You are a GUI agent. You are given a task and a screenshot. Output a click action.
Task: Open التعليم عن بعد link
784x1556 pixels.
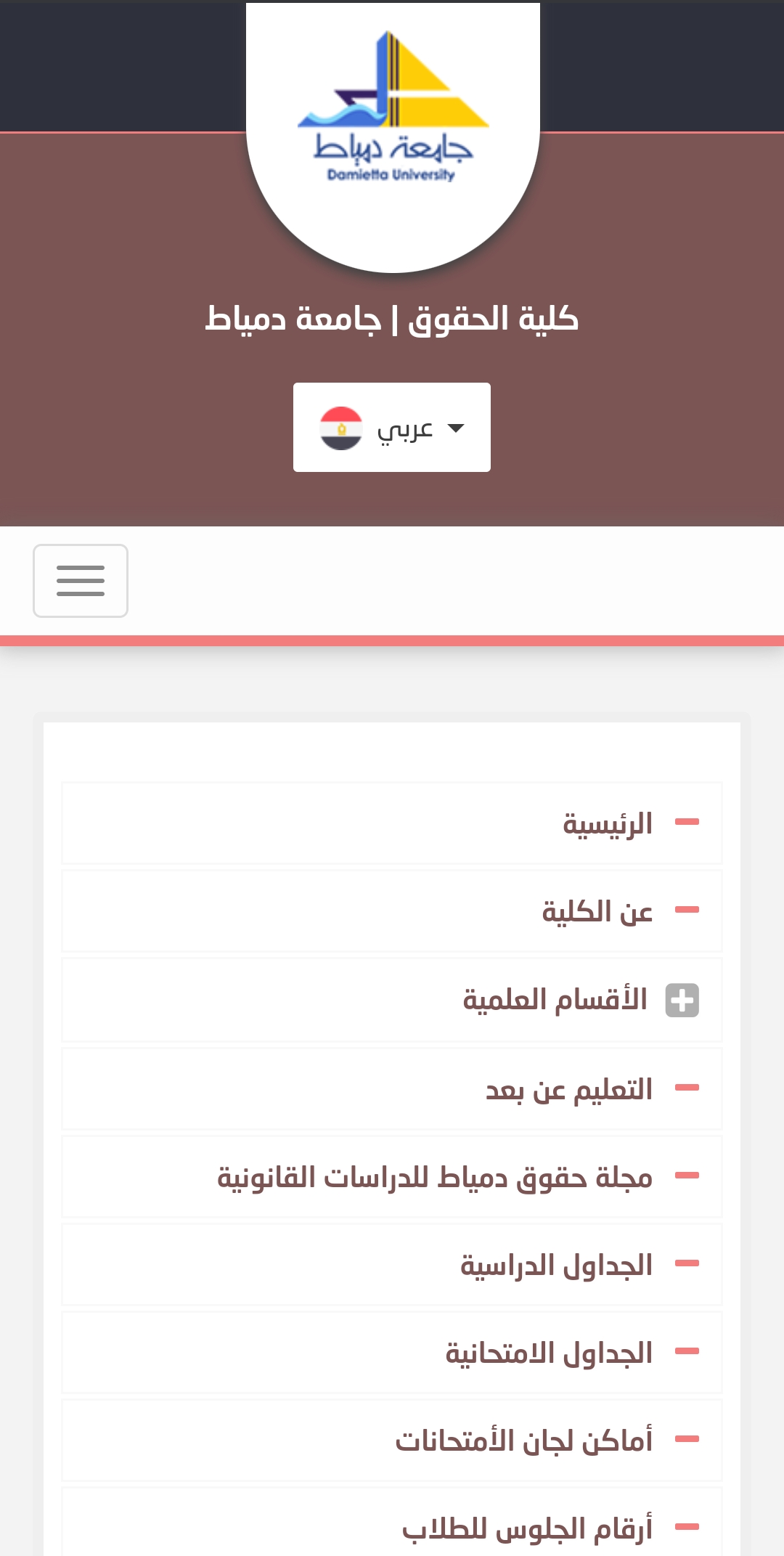pyautogui.click(x=568, y=1089)
